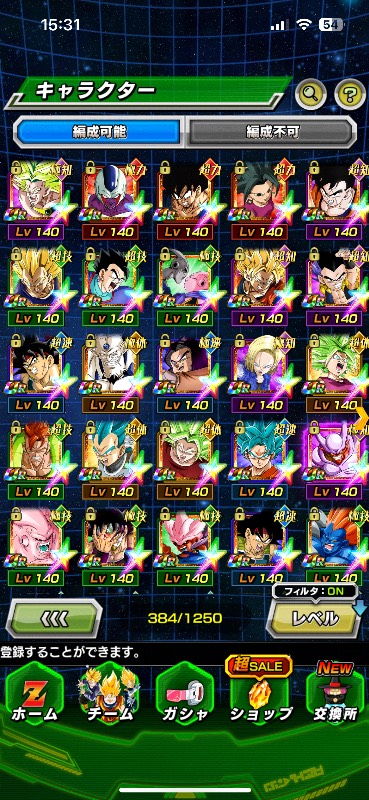The height and width of the screenshot is (800, 369).
Task: Open the Cooler character card
Action: (x=110, y=201)
